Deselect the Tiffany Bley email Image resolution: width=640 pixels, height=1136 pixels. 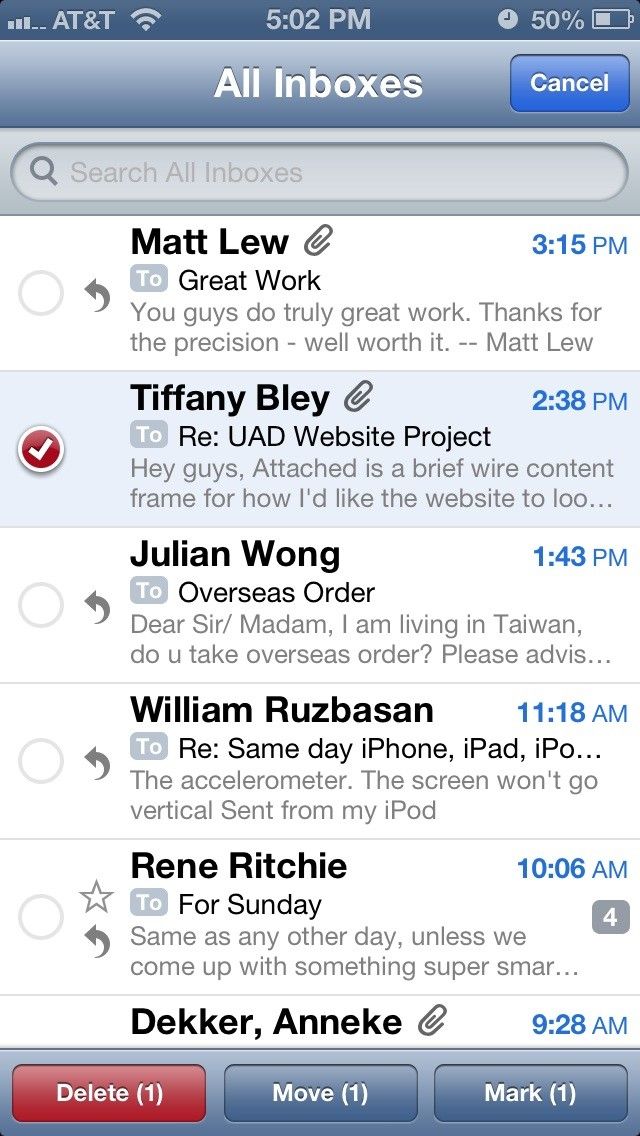[x=41, y=450]
